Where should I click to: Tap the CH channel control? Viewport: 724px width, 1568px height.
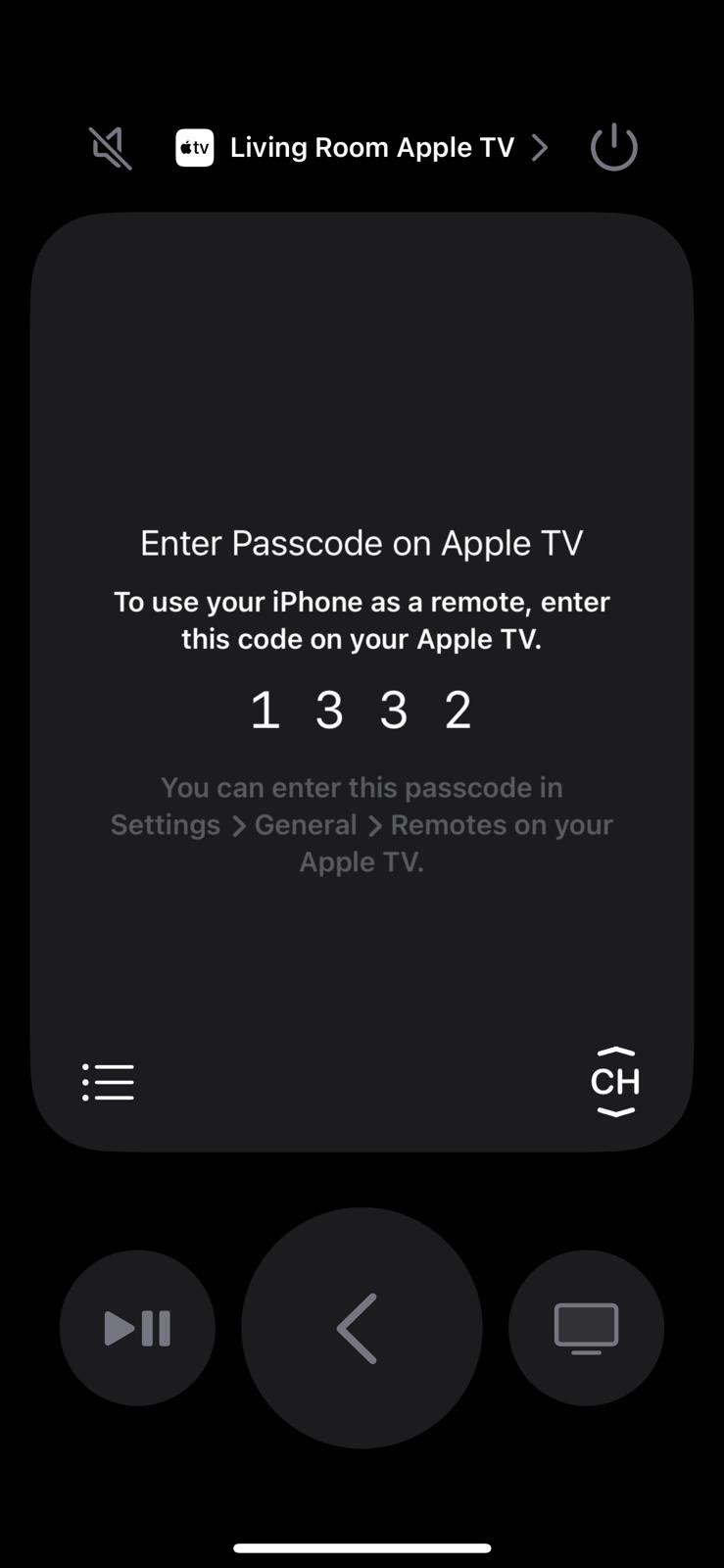pos(615,1082)
